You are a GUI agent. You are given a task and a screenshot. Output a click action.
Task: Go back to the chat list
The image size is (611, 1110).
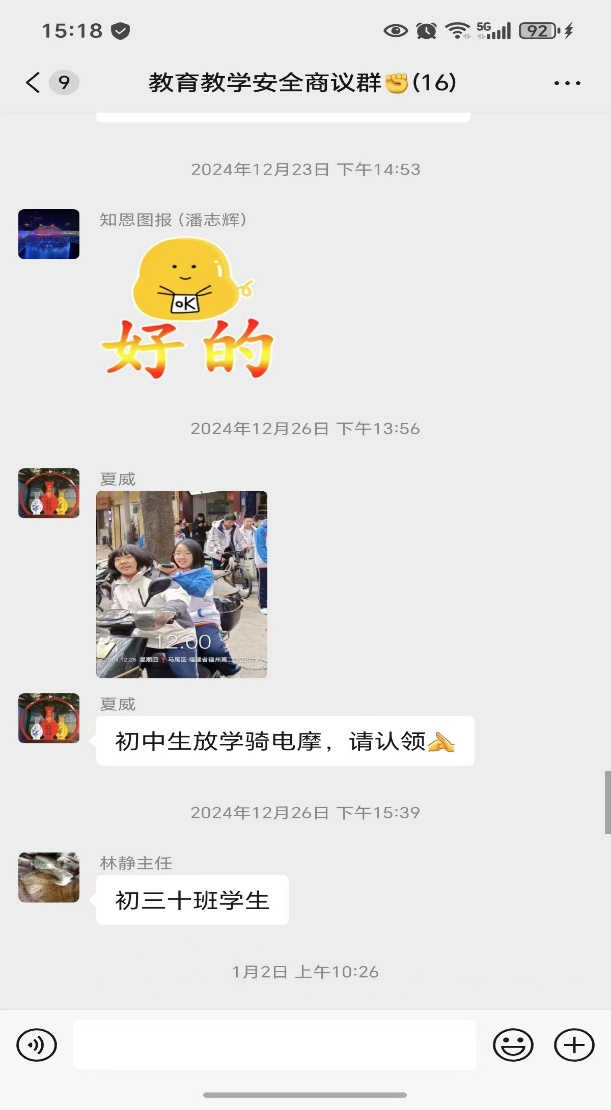[x=34, y=83]
